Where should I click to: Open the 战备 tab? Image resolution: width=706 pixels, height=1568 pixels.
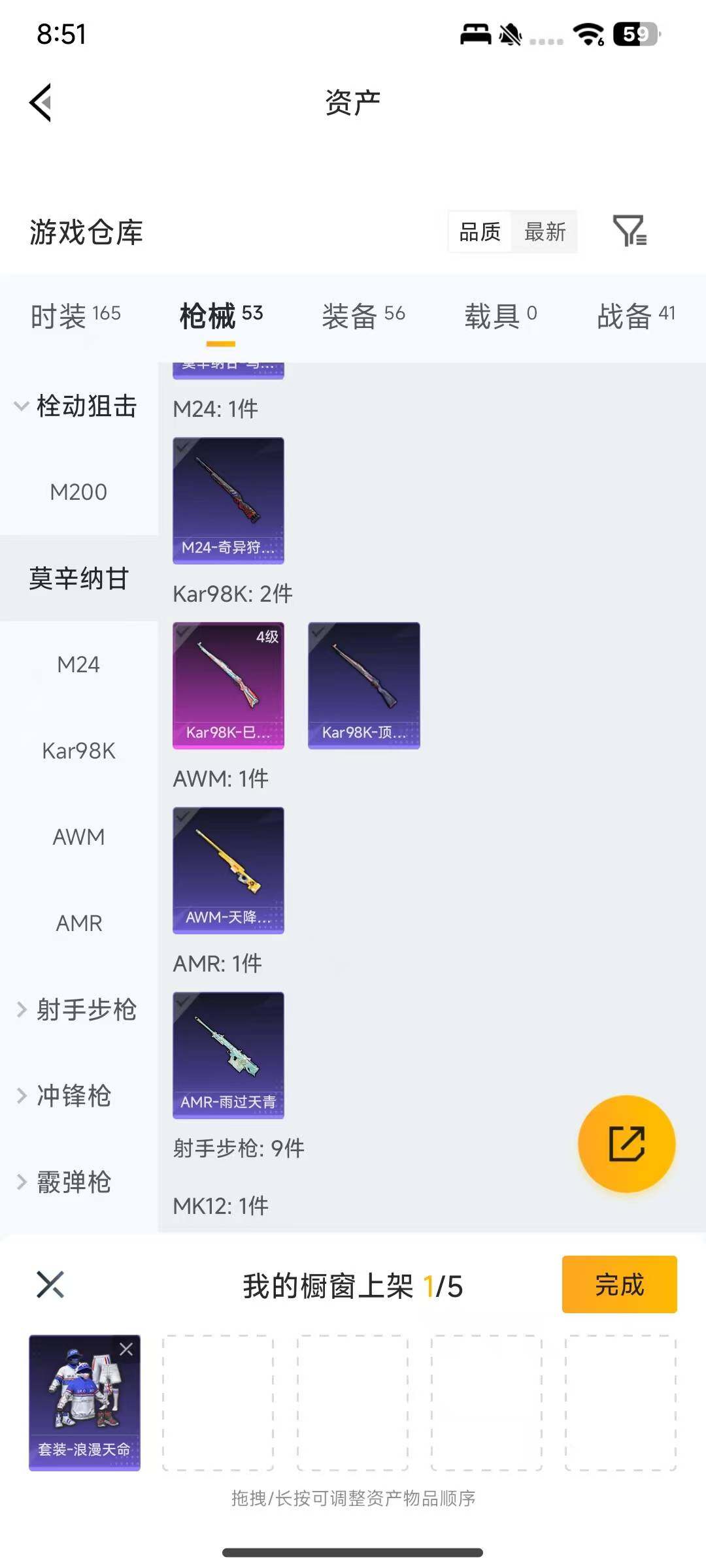coord(637,314)
